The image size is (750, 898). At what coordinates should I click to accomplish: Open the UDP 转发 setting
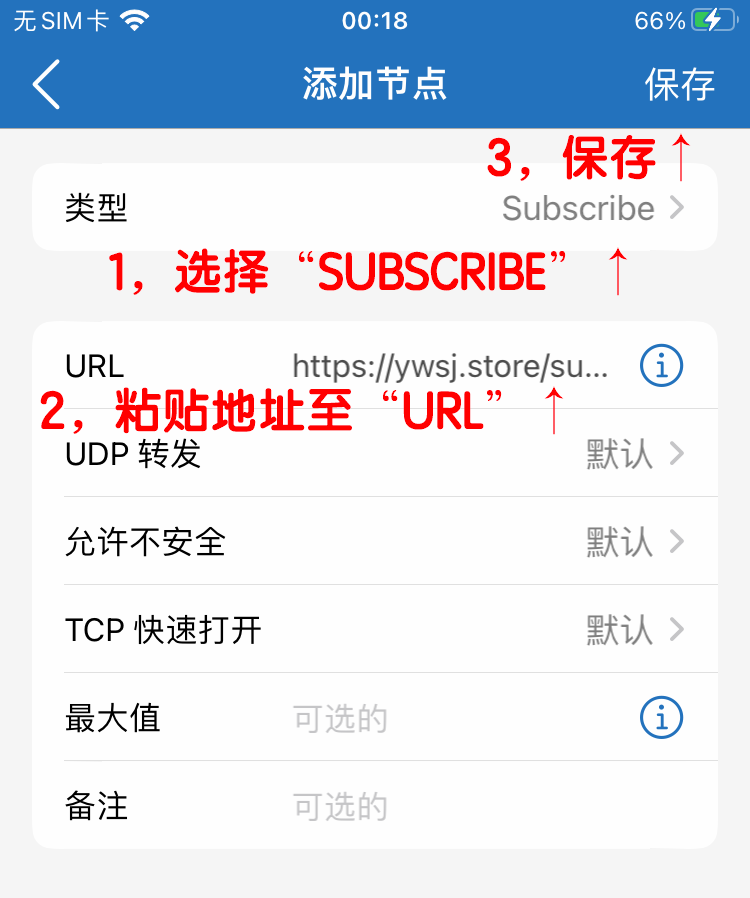pyautogui.click(x=375, y=454)
